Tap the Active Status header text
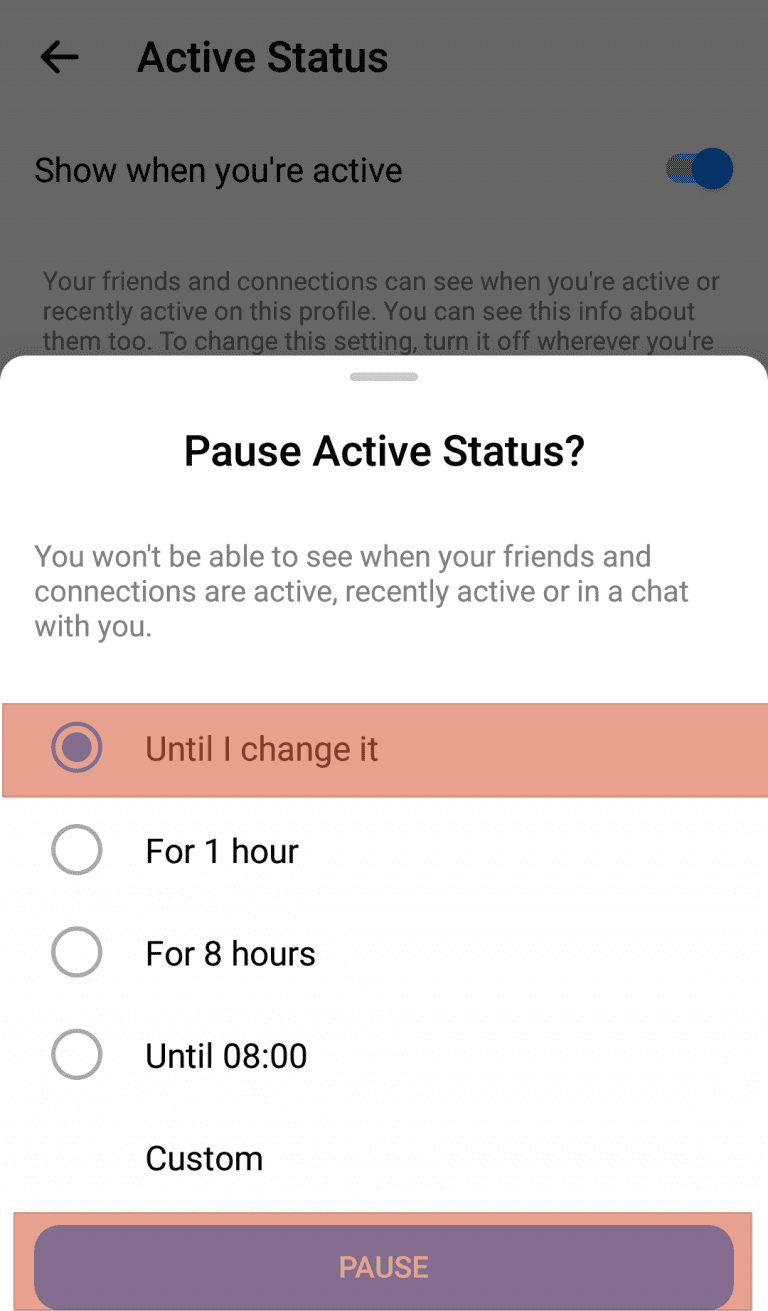Screen dimensions: 768x1311 click(x=262, y=57)
